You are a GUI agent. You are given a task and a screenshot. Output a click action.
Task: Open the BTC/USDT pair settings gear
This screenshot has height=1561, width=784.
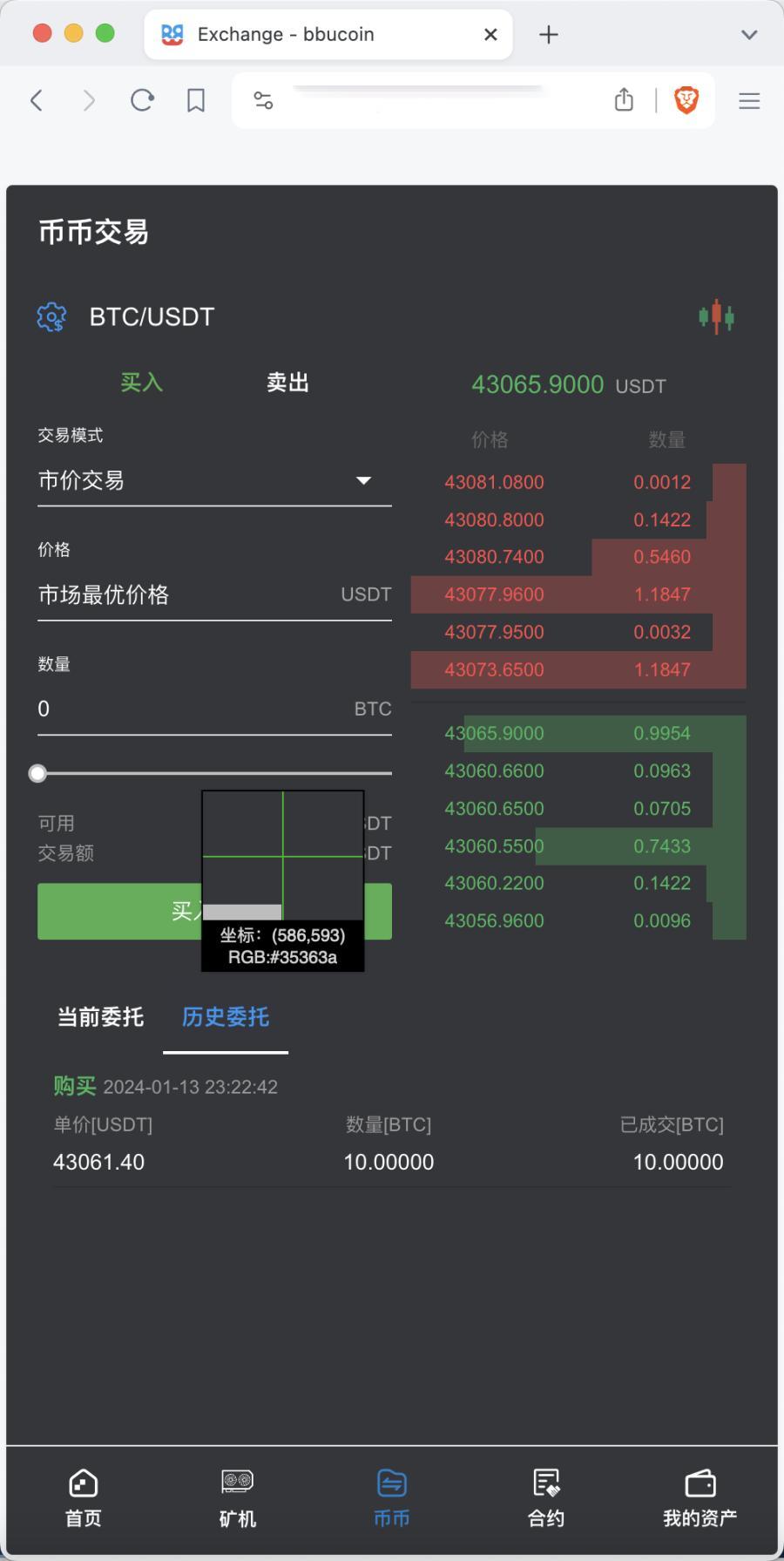51,317
